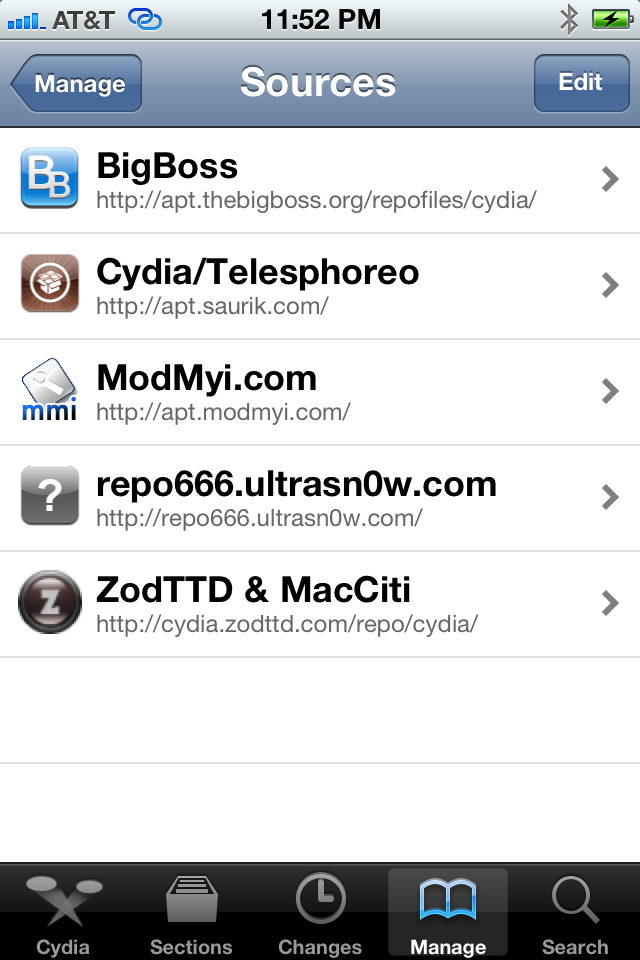Open the ZodTTD & MacCiti source
The width and height of the screenshot is (640, 960).
pos(320,604)
